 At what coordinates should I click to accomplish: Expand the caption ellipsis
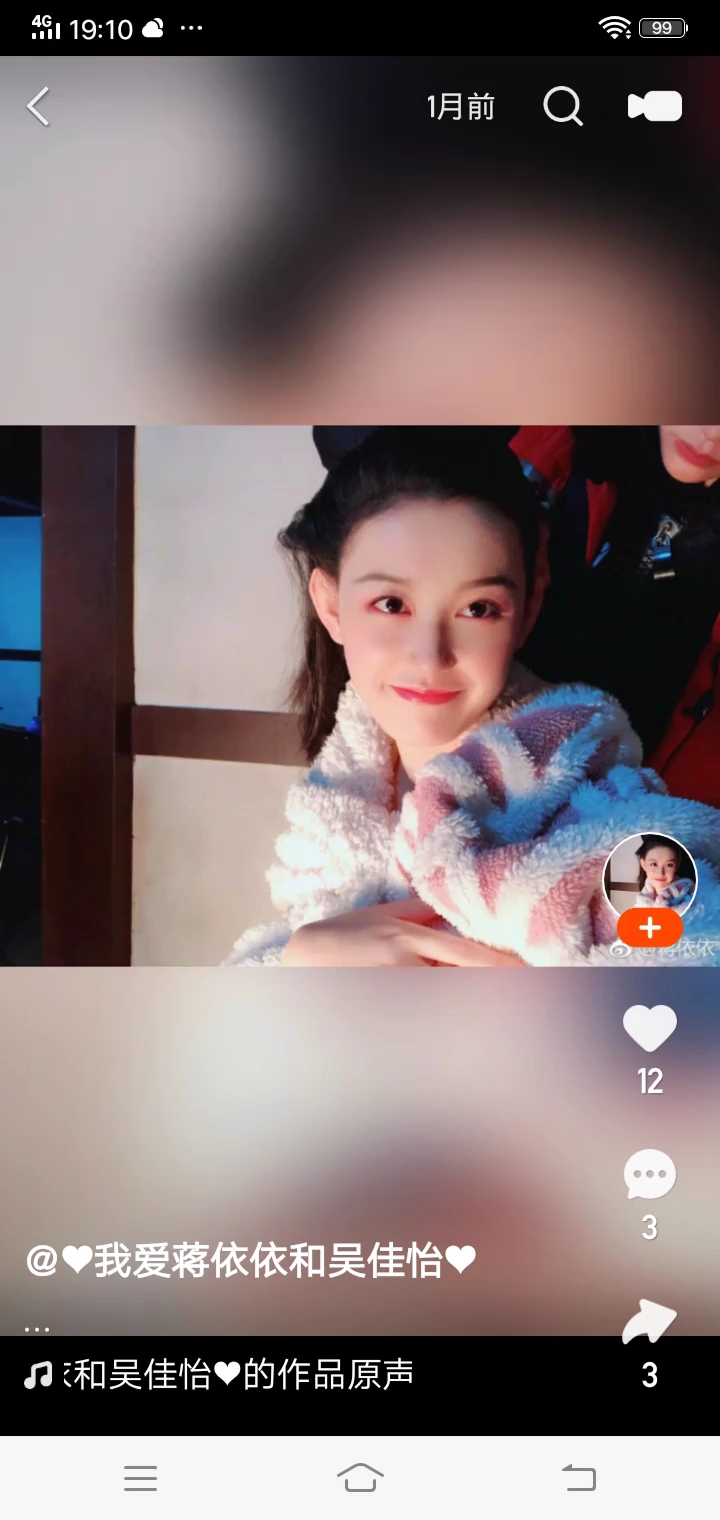[37, 1329]
